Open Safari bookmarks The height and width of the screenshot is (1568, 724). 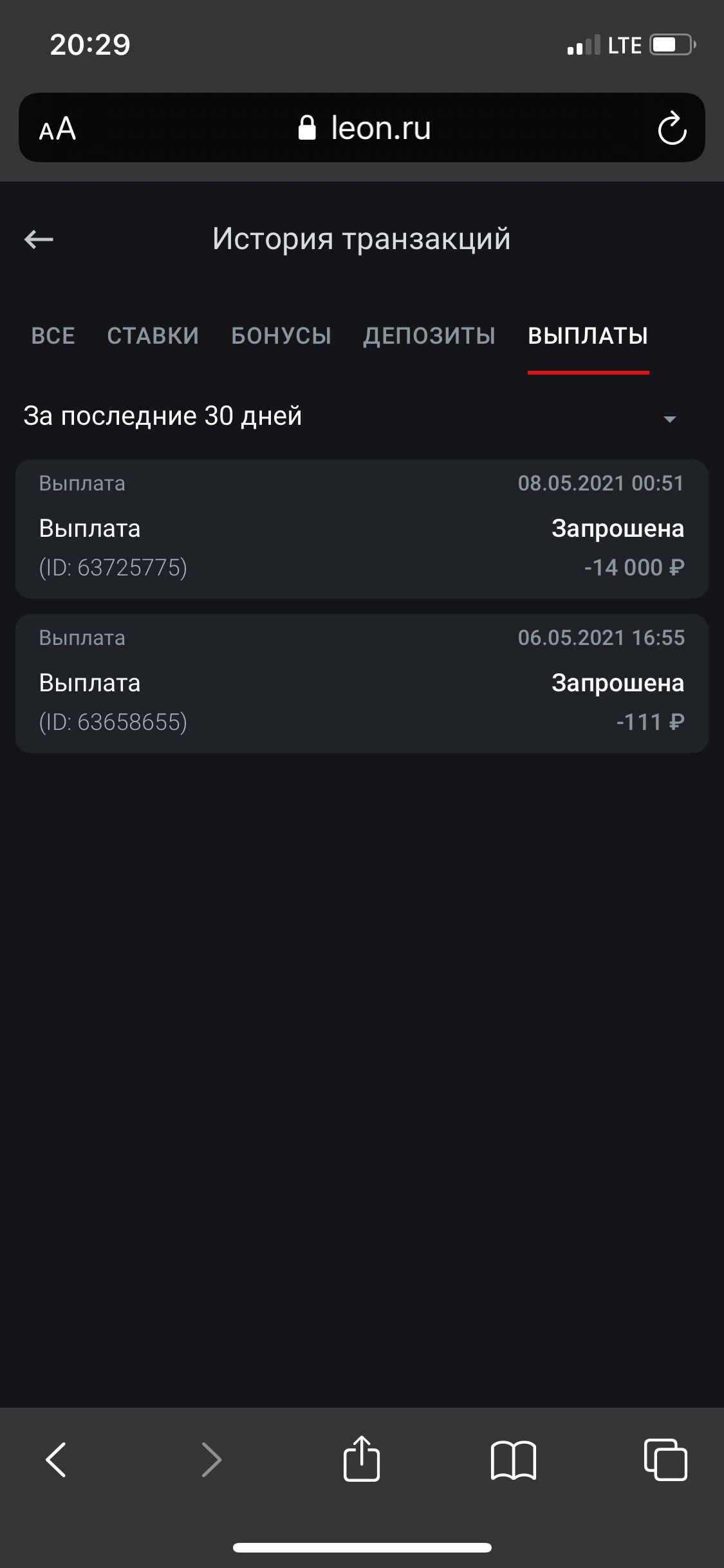coord(513,1460)
